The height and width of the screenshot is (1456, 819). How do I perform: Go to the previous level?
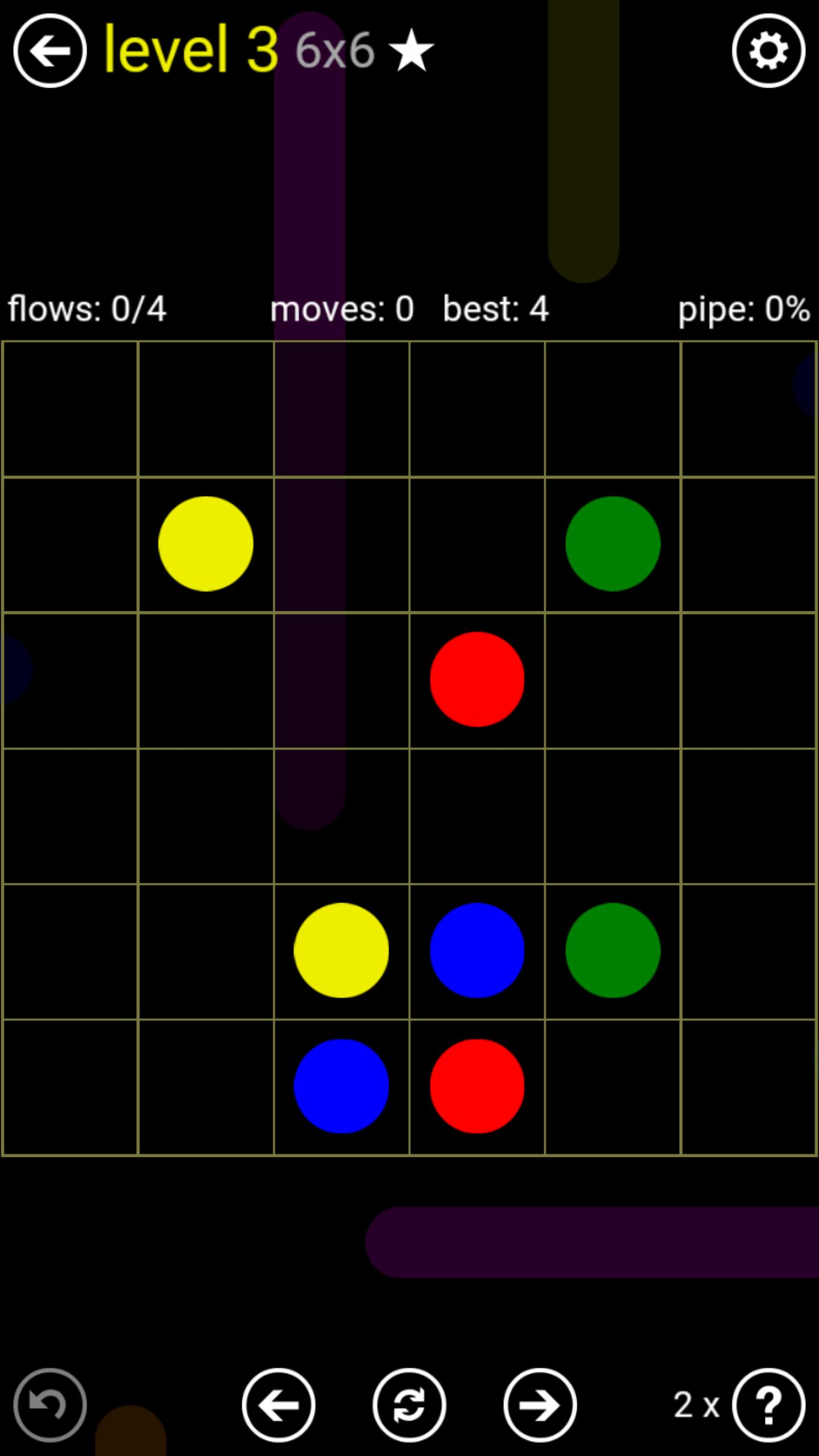point(279,1405)
